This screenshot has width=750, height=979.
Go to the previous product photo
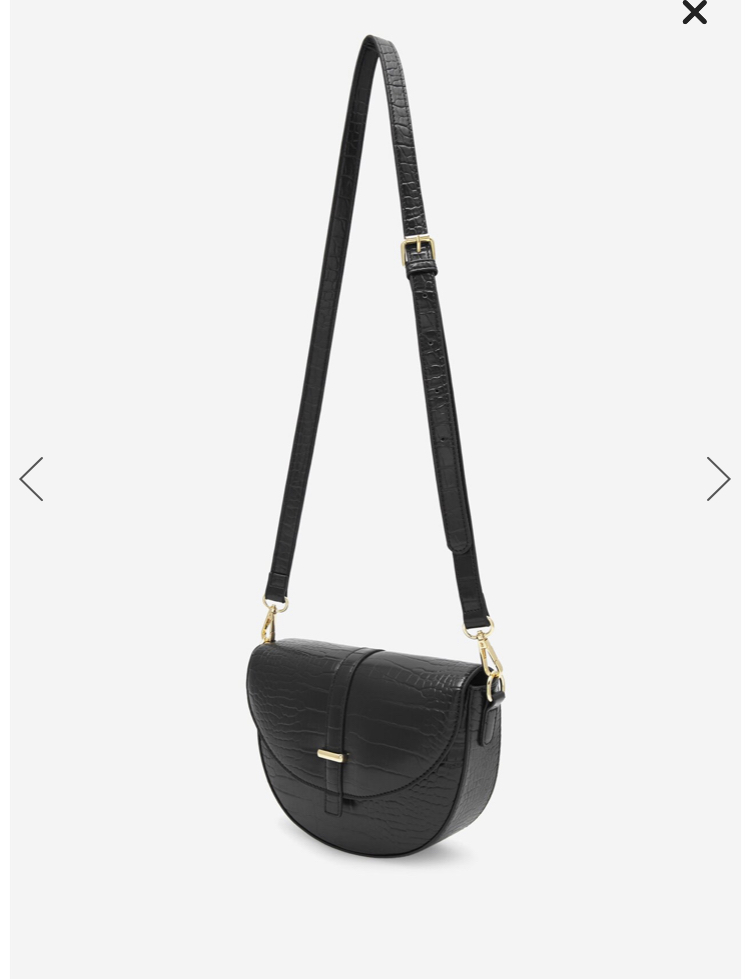pyautogui.click(x=32, y=479)
